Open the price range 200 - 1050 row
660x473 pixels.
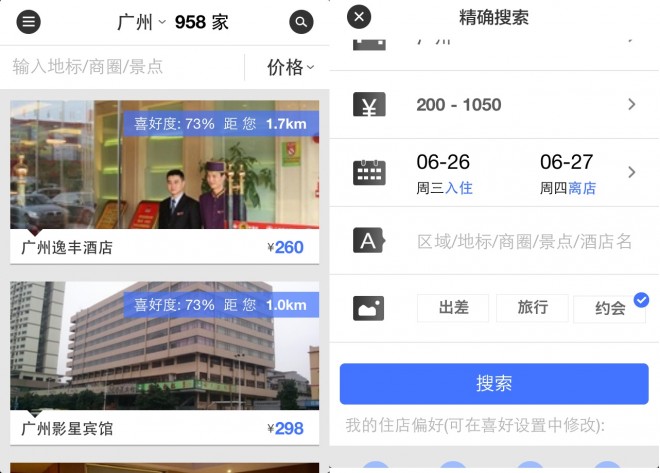tap(494, 105)
